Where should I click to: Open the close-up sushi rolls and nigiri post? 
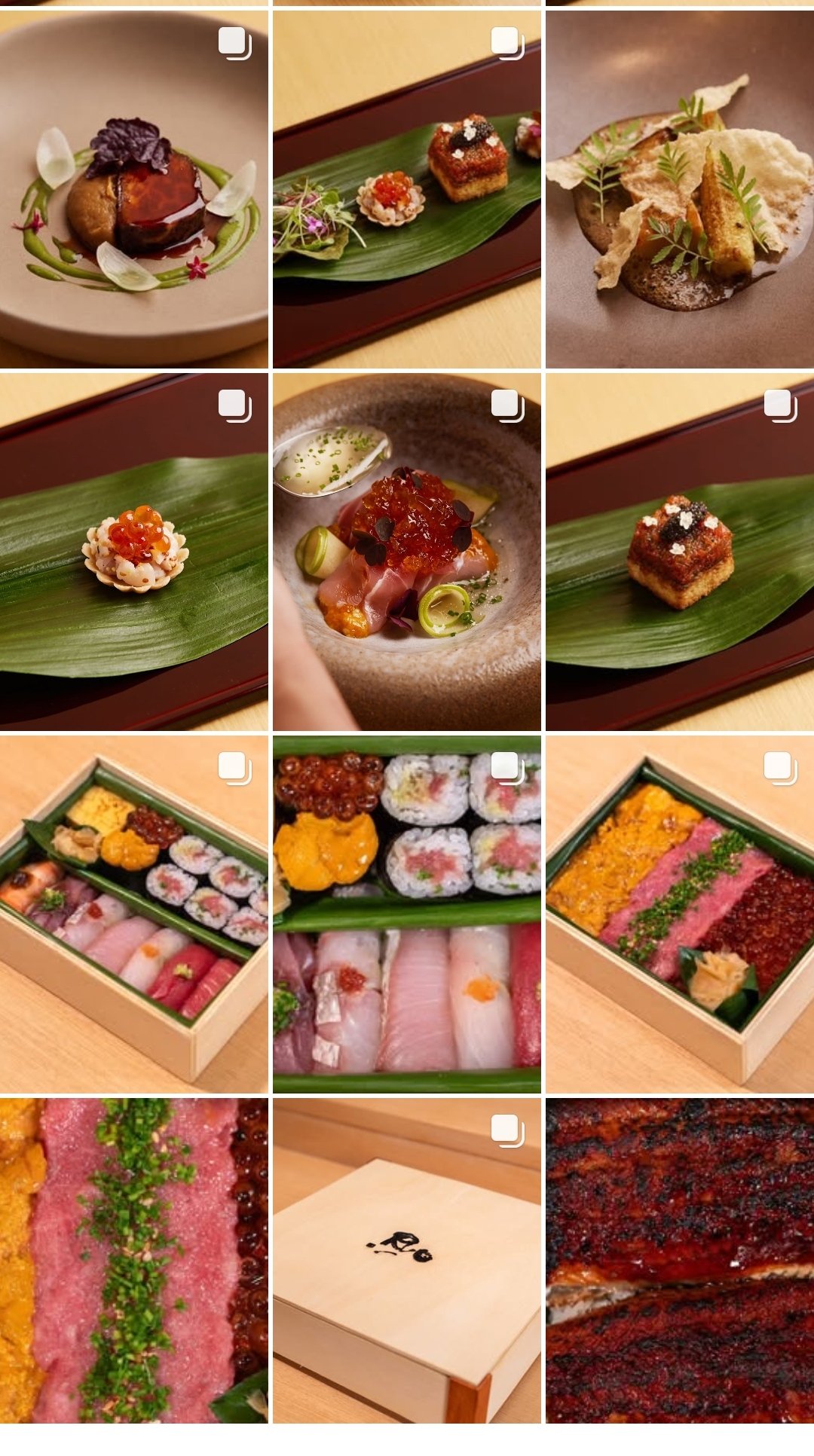click(406, 914)
